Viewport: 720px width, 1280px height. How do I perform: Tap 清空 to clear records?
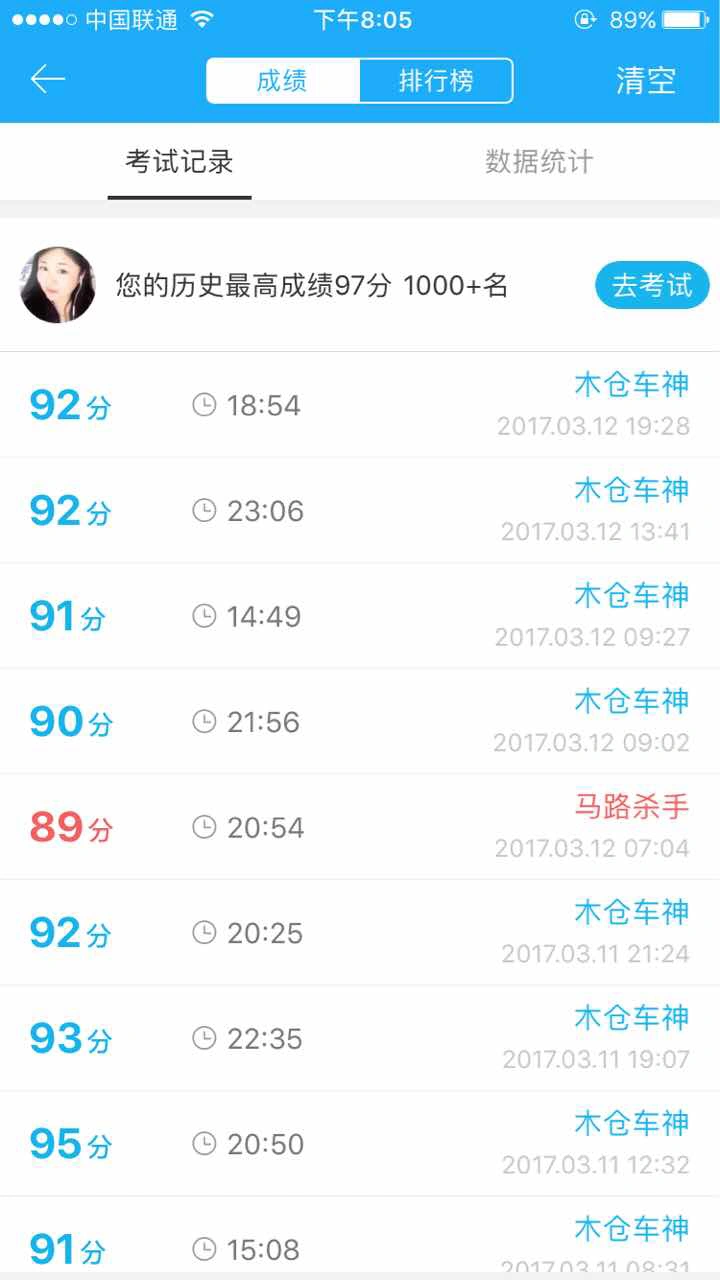[646, 81]
